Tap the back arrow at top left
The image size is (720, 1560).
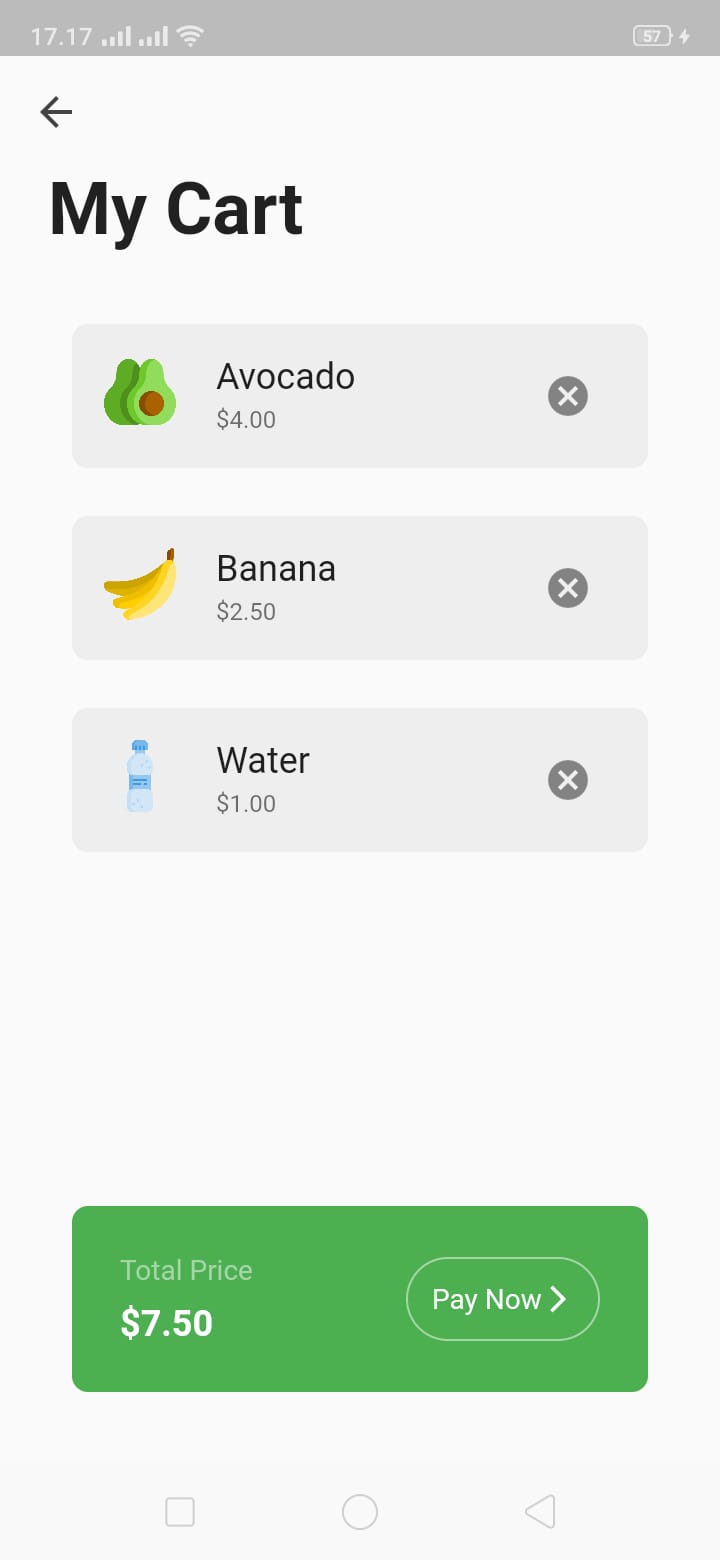(55, 112)
